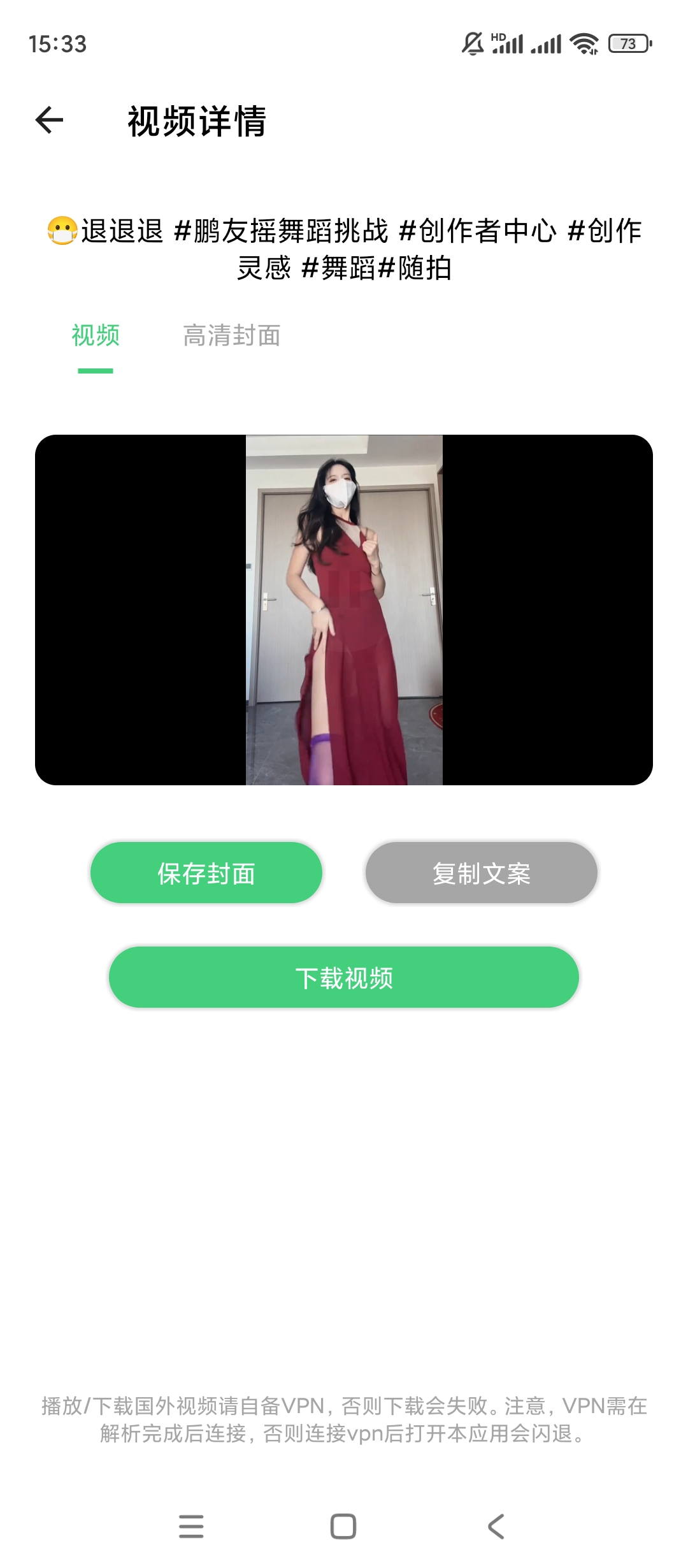Open recent apps from the navigation bar

coord(191,1527)
